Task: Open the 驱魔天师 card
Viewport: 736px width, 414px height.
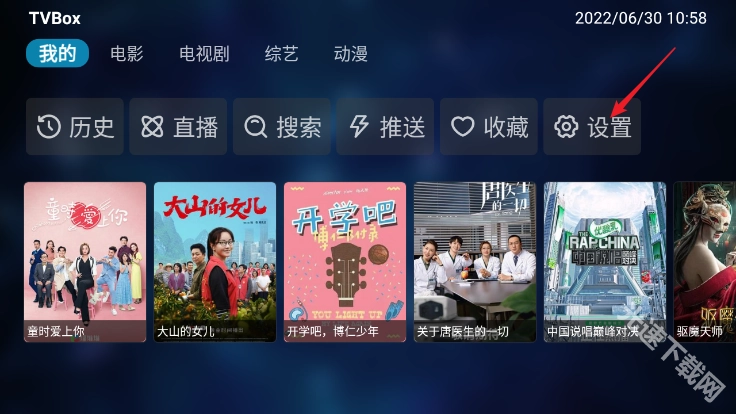Action: click(x=705, y=261)
